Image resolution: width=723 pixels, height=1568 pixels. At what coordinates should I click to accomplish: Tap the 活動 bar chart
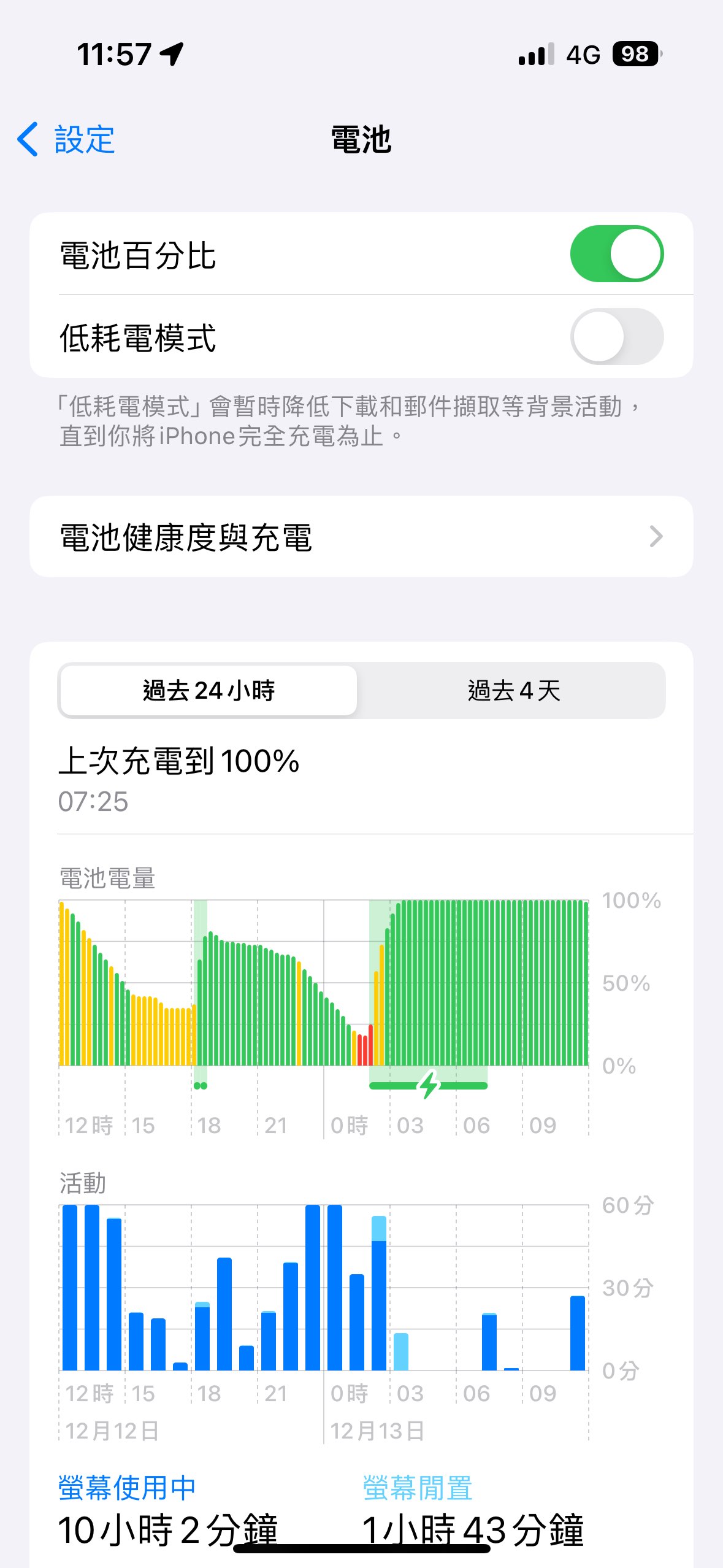(x=324, y=1288)
